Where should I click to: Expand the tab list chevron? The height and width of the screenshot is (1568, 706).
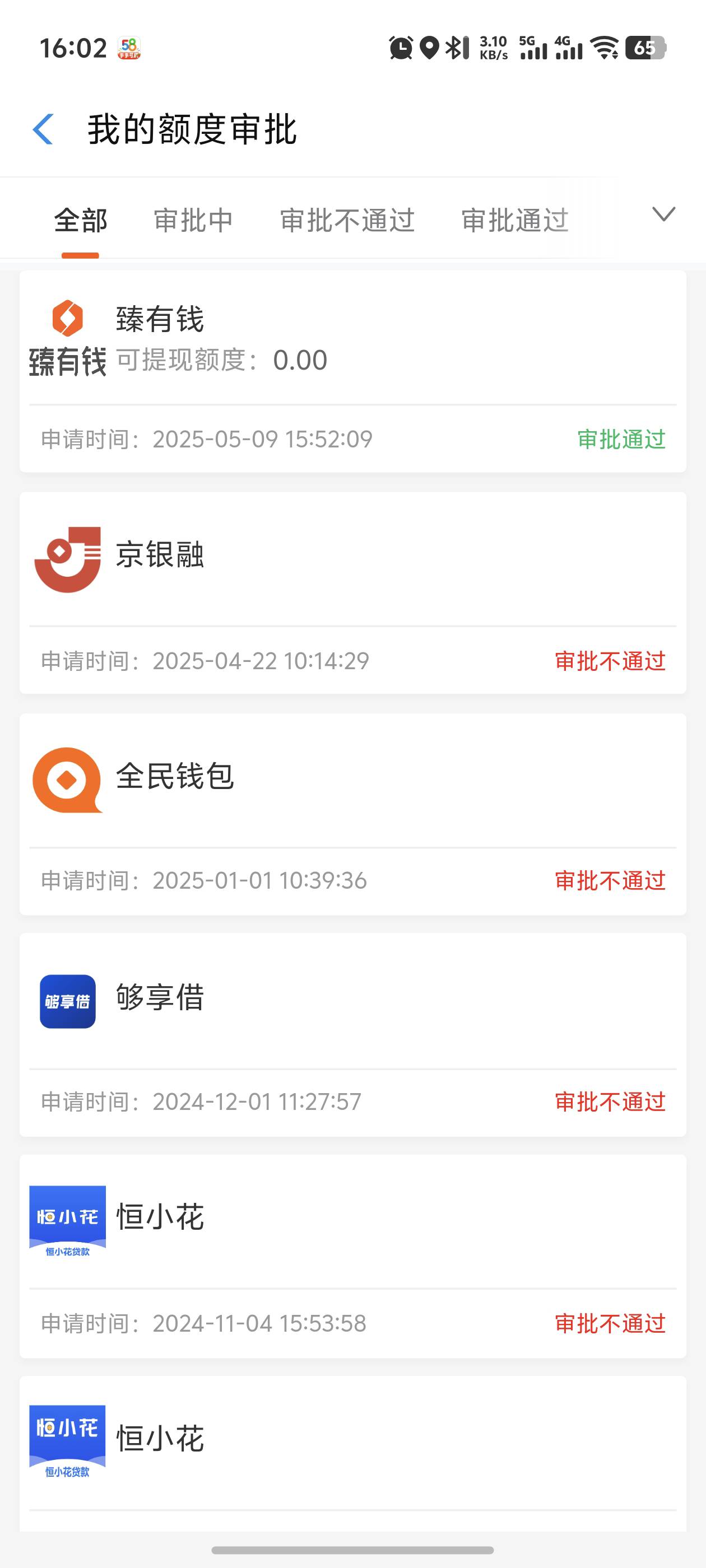(x=663, y=214)
